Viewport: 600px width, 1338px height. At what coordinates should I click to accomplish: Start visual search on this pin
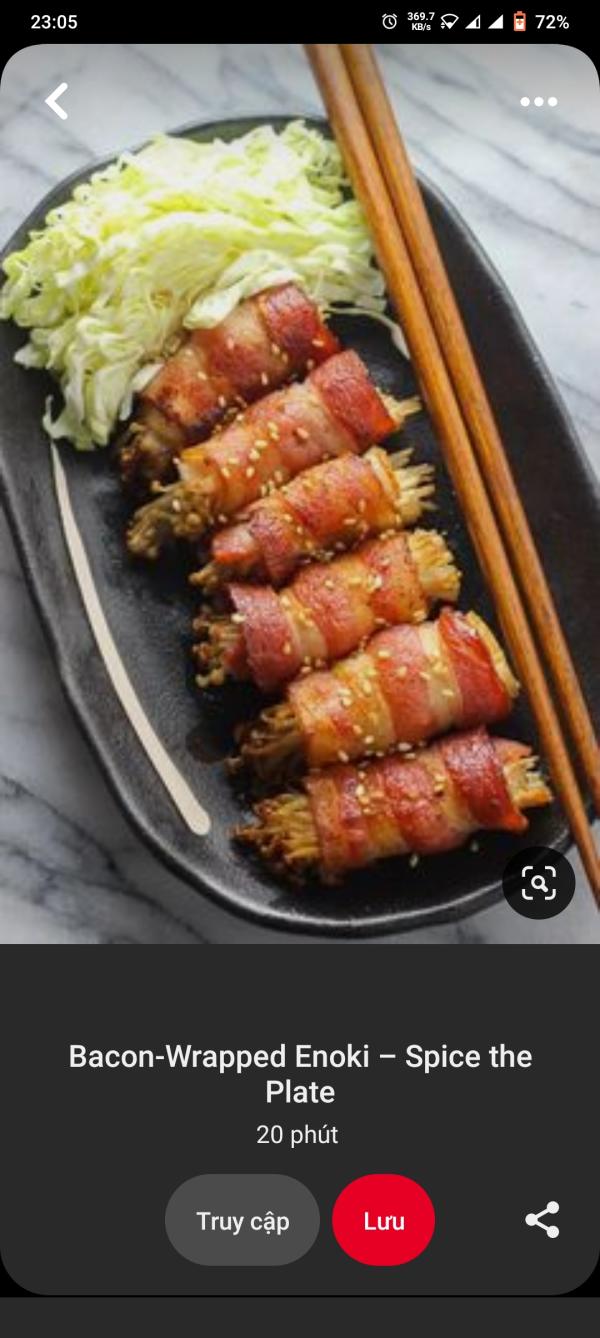pyautogui.click(x=538, y=883)
